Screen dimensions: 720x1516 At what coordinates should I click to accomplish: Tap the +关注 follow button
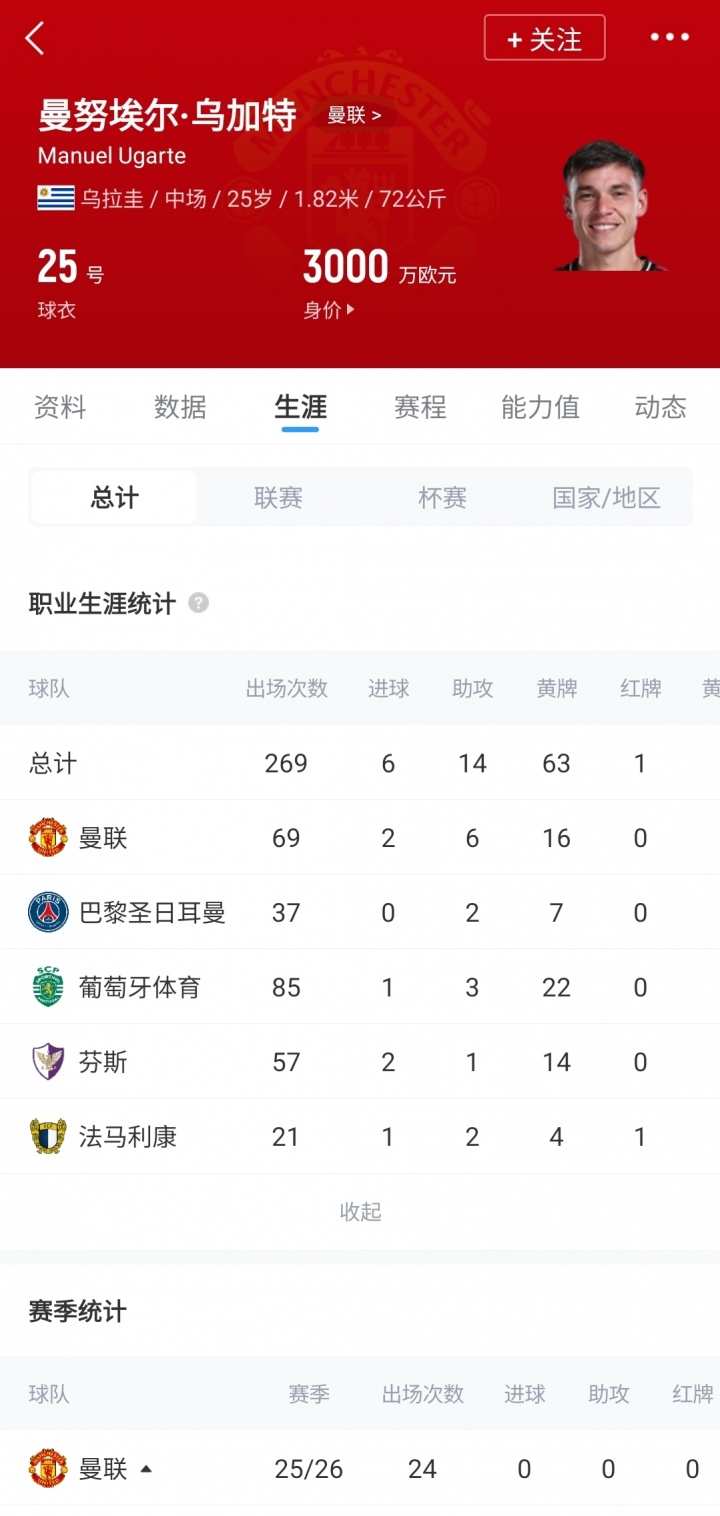[544, 38]
